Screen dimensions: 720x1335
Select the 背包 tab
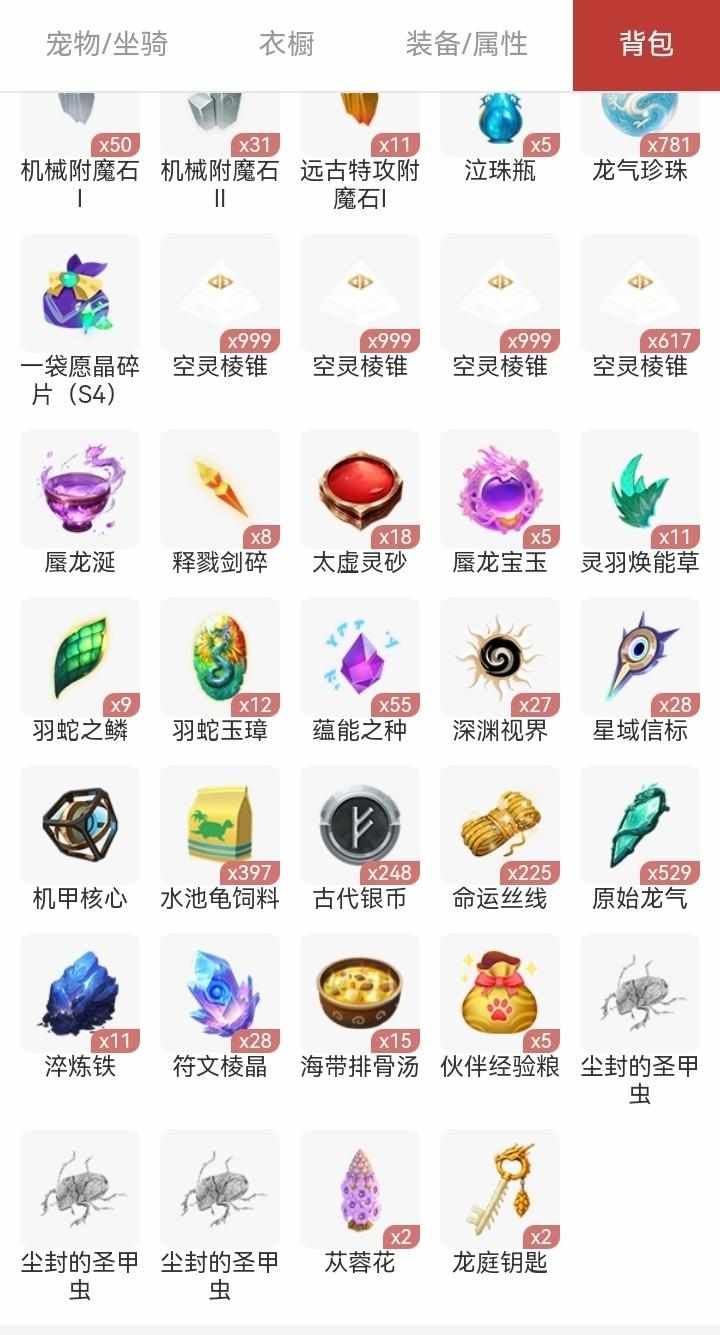646,44
